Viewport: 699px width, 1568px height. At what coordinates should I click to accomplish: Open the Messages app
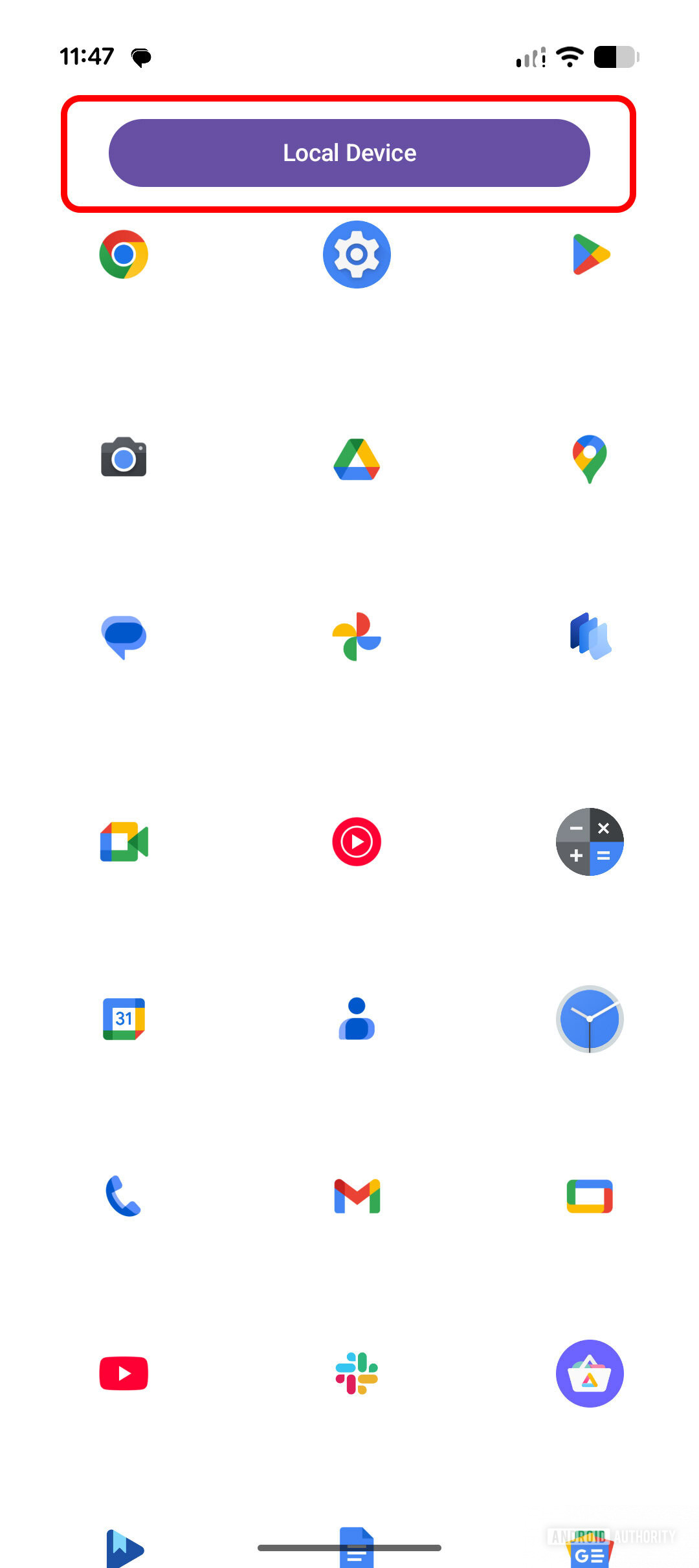[x=124, y=636]
